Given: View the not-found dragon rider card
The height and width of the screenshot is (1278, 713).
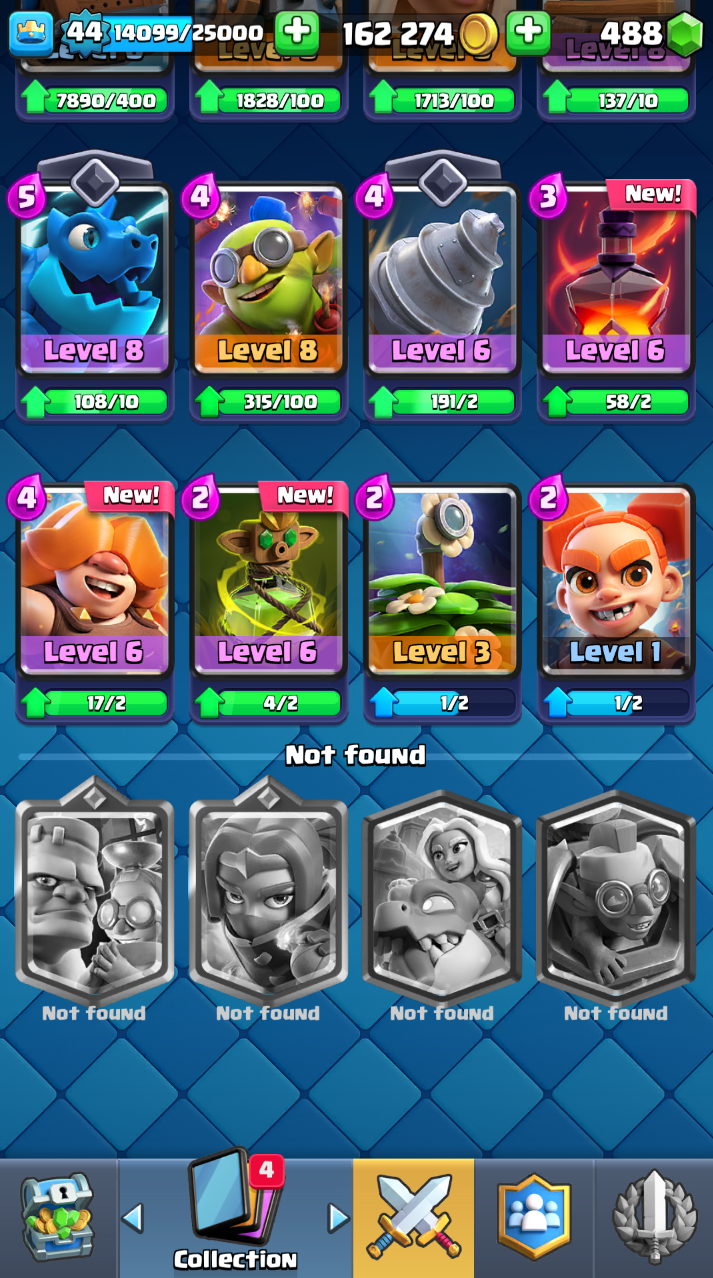Looking at the screenshot, I should click(x=442, y=895).
